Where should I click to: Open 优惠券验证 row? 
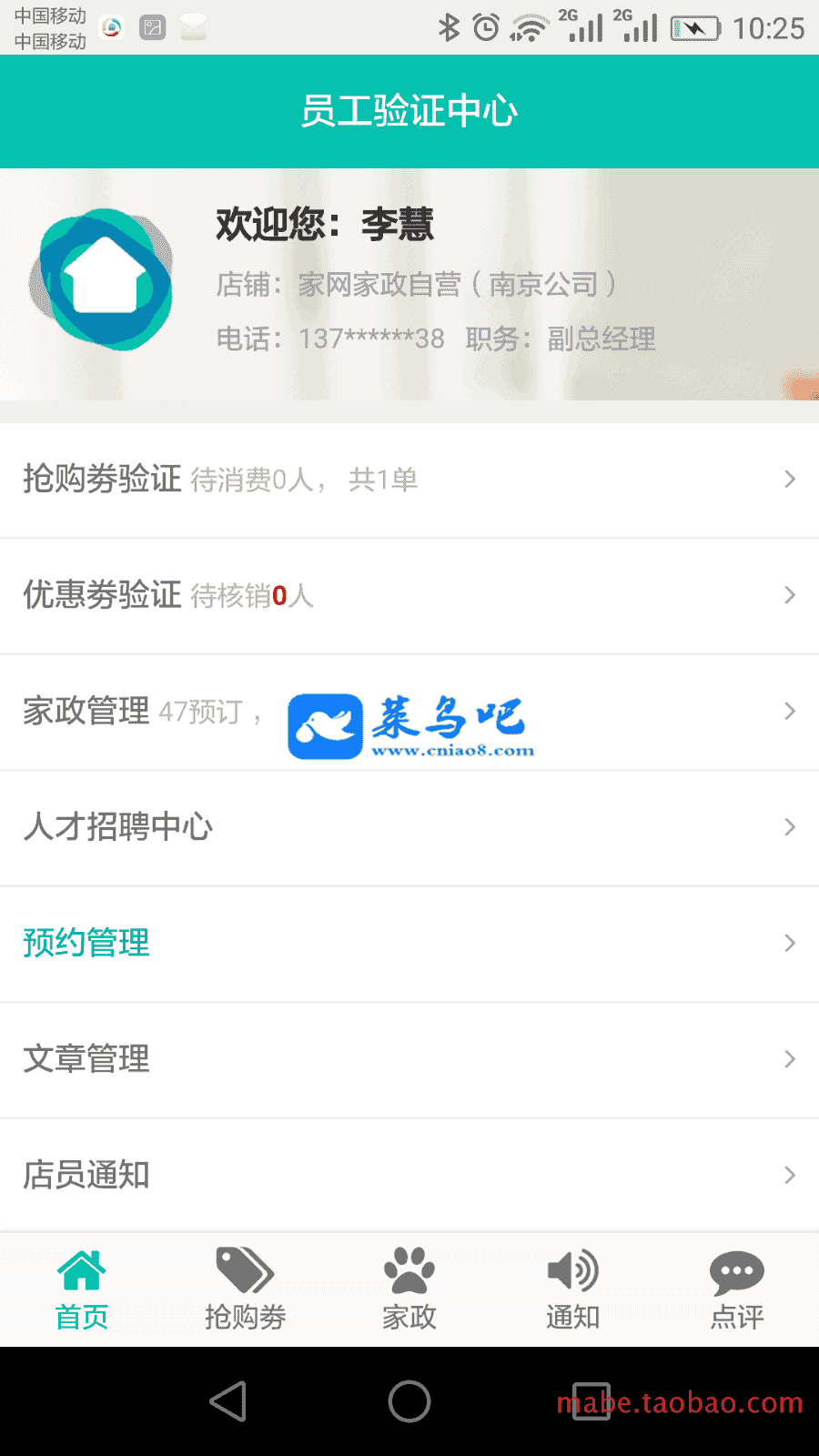coord(409,595)
